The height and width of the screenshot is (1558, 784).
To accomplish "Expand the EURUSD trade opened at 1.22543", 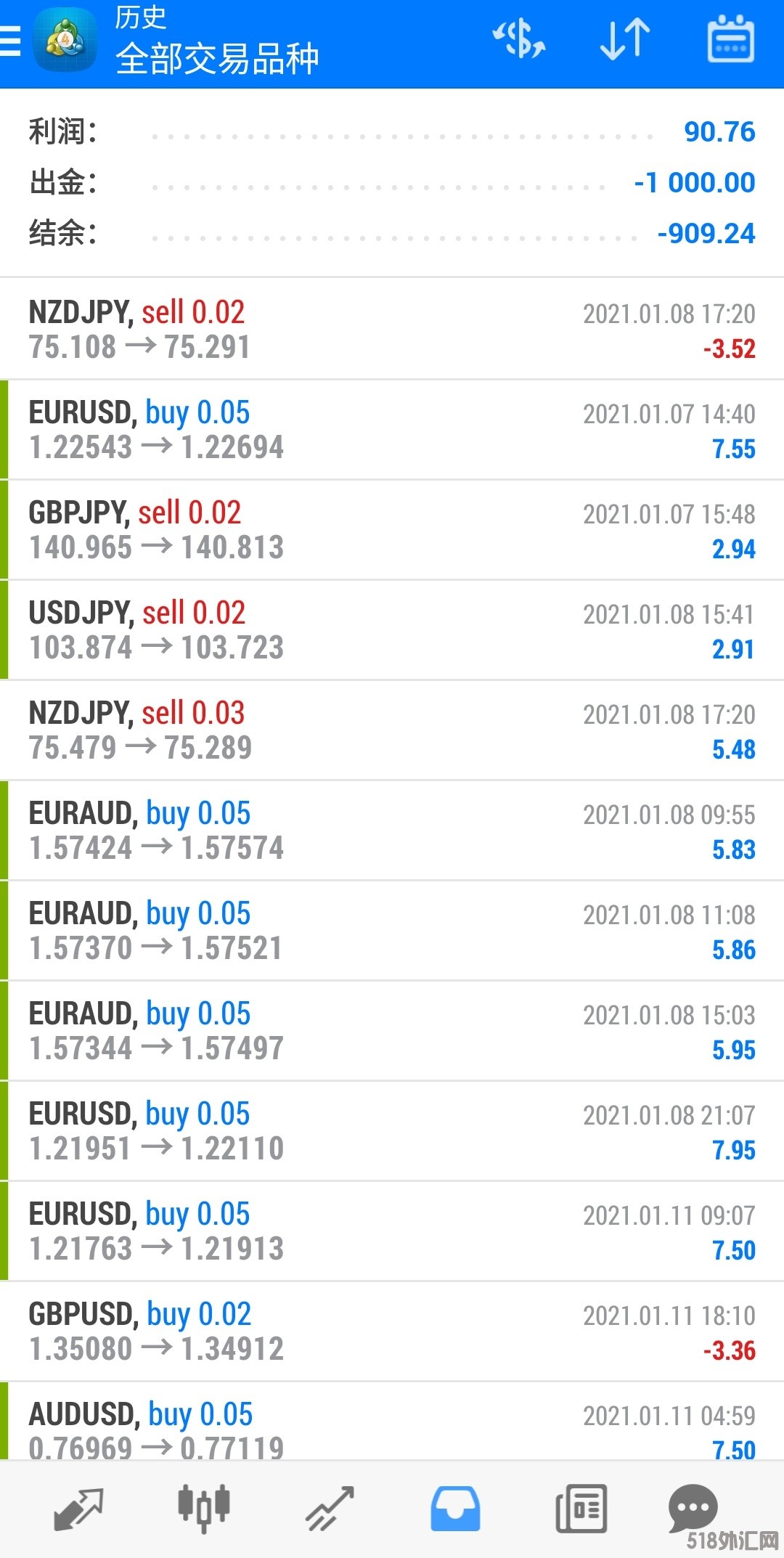I will tap(392, 430).
